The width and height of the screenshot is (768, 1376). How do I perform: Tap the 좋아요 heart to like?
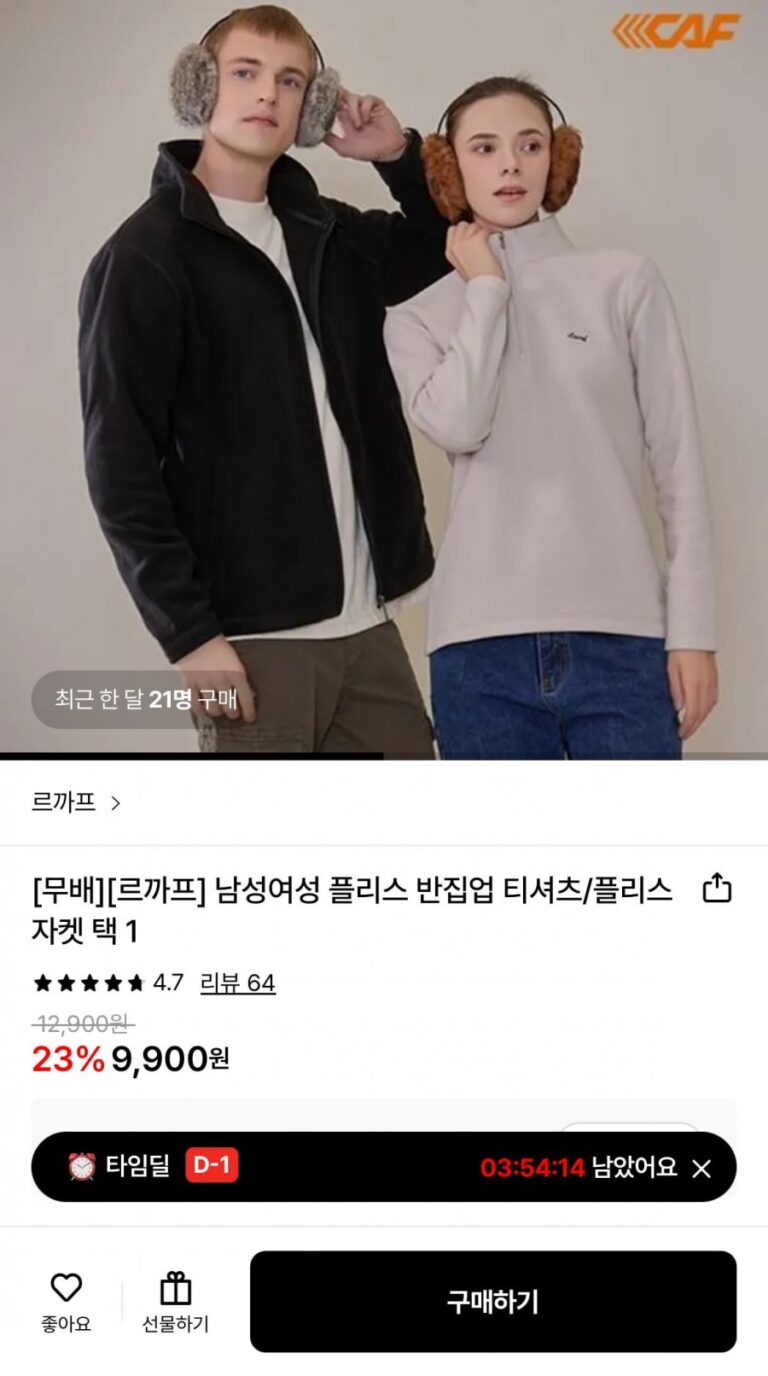coord(66,1300)
